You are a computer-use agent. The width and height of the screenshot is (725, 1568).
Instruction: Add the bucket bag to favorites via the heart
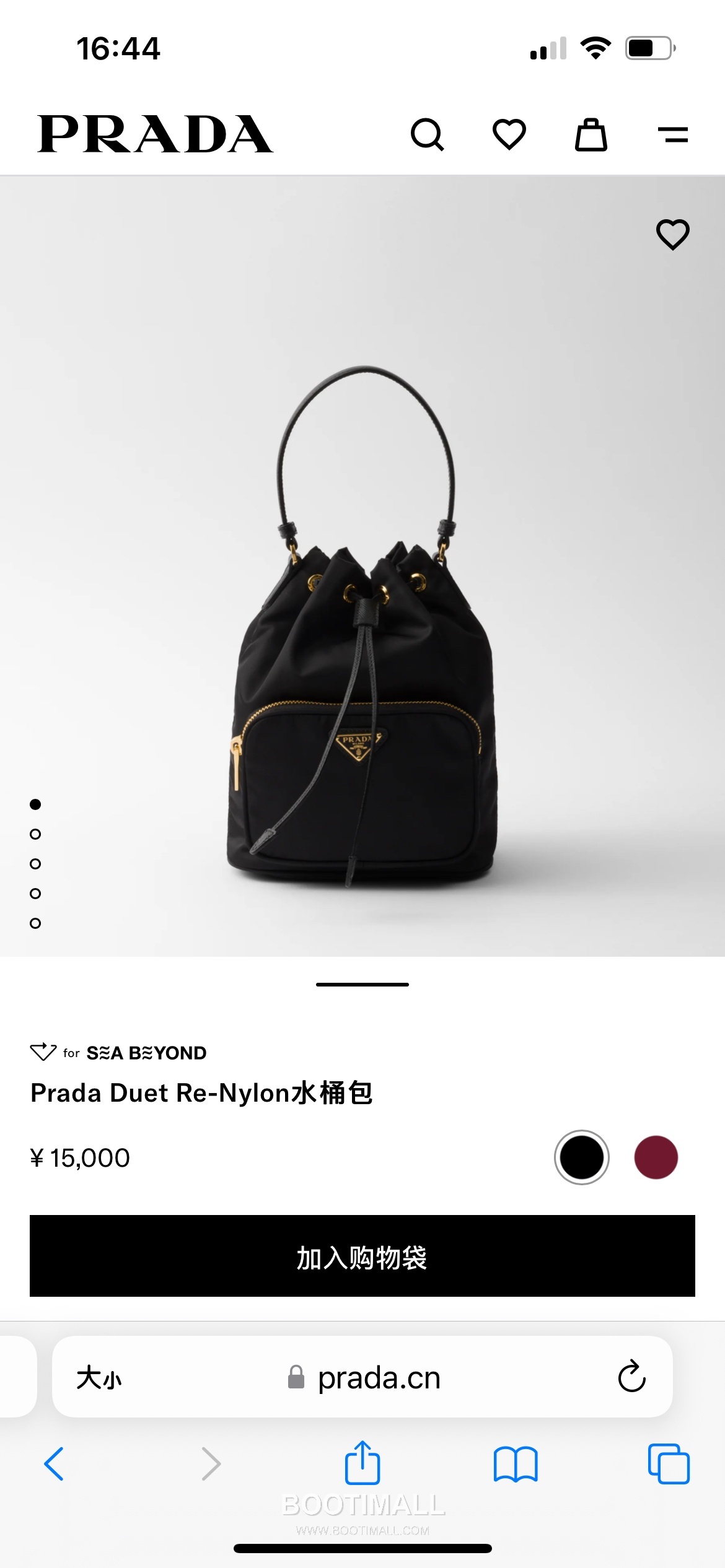pyautogui.click(x=672, y=235)
